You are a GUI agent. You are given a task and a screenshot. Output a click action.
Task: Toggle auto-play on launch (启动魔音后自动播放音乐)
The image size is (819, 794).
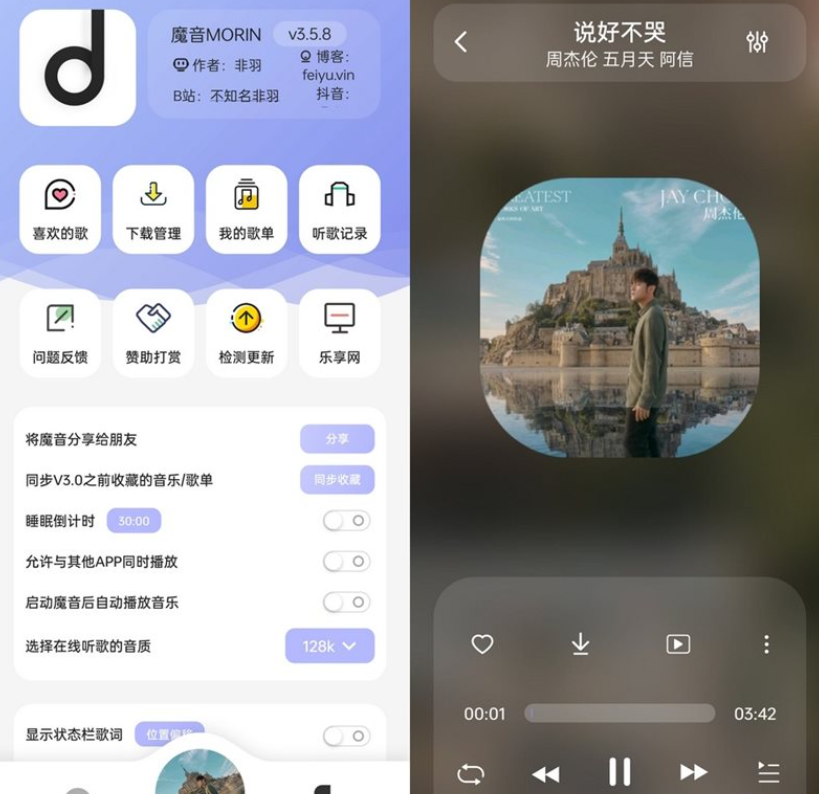coord(346,603)
